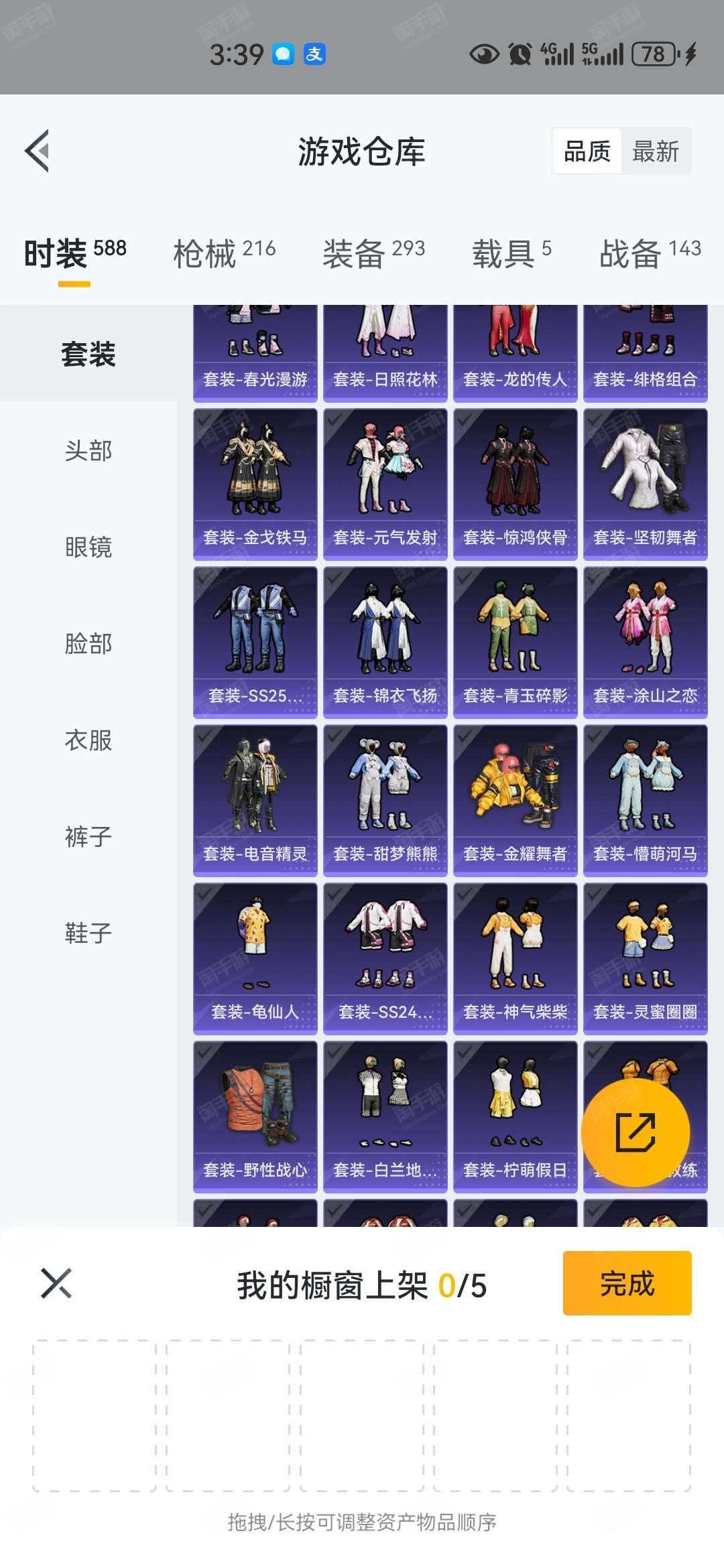Select the 套装-野性战心 outfit
This screenshot has height=1568, width=724.
pos(255,1117)
